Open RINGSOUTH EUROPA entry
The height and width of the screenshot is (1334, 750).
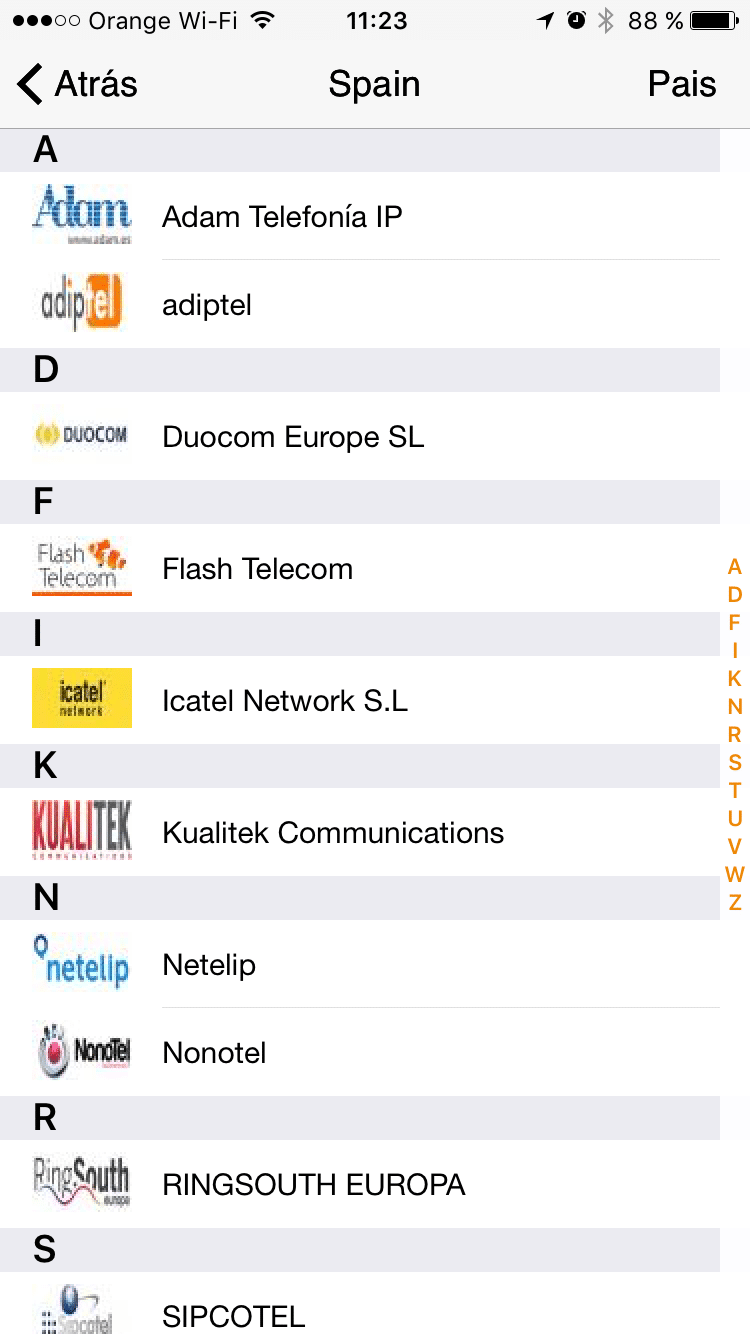click(x=360, y=1184)
